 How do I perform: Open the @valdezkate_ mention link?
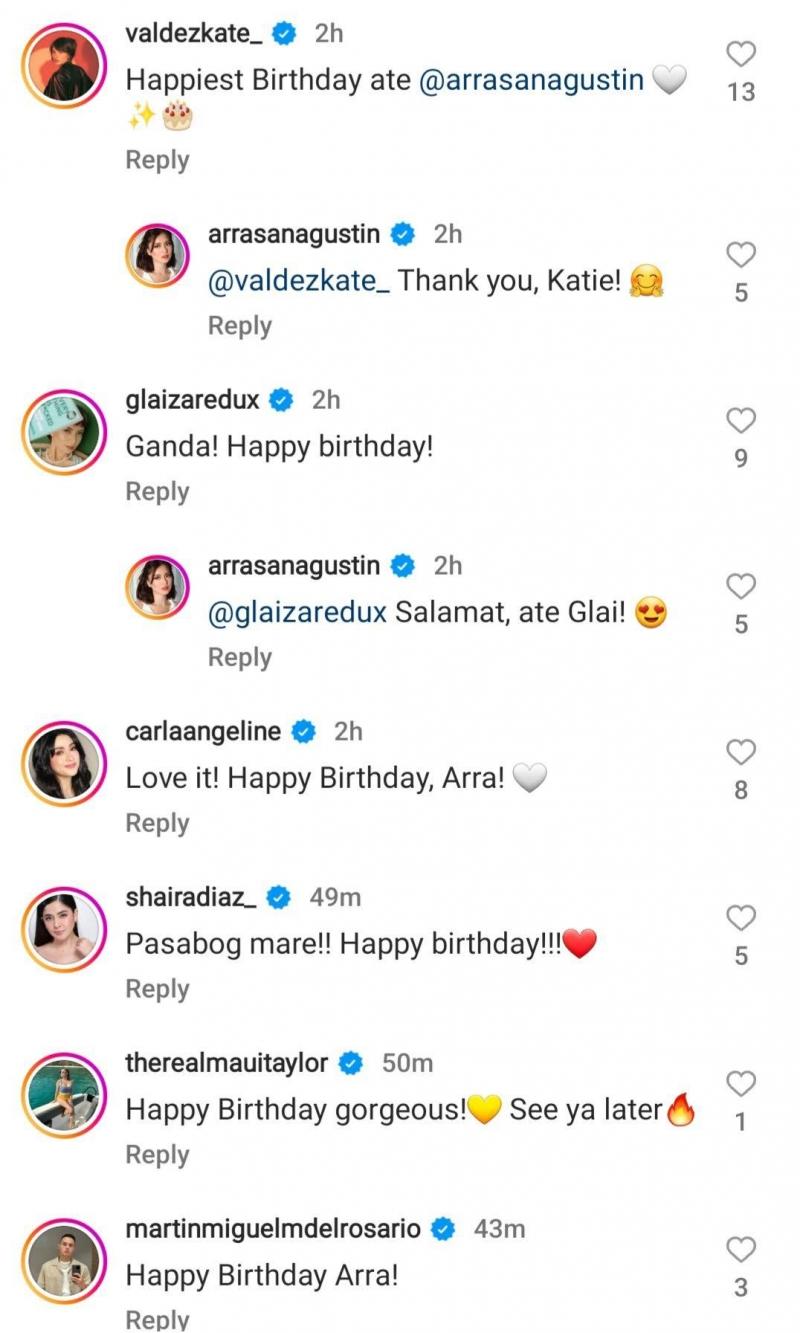pos(299,282)
